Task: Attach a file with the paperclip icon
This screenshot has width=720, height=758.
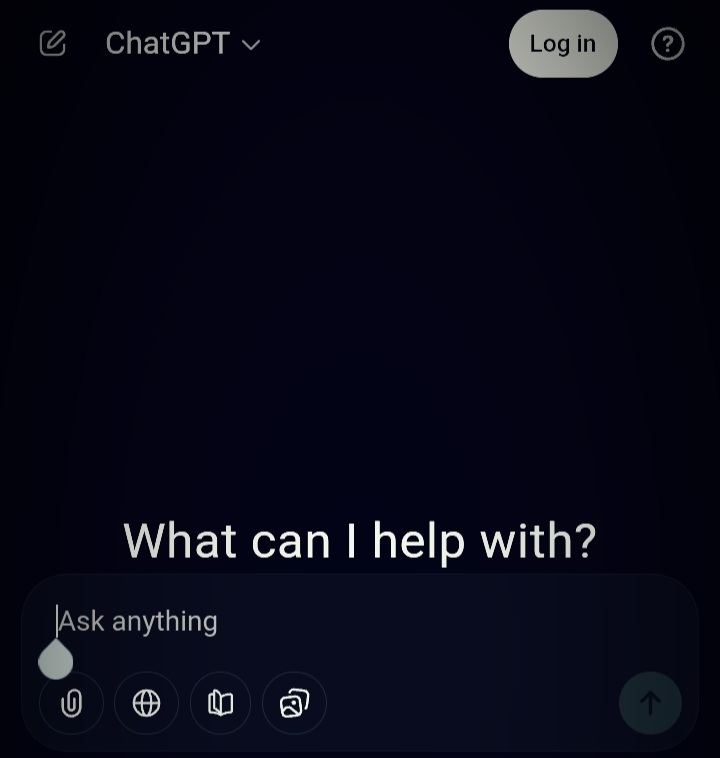Action: coord(71,703)
